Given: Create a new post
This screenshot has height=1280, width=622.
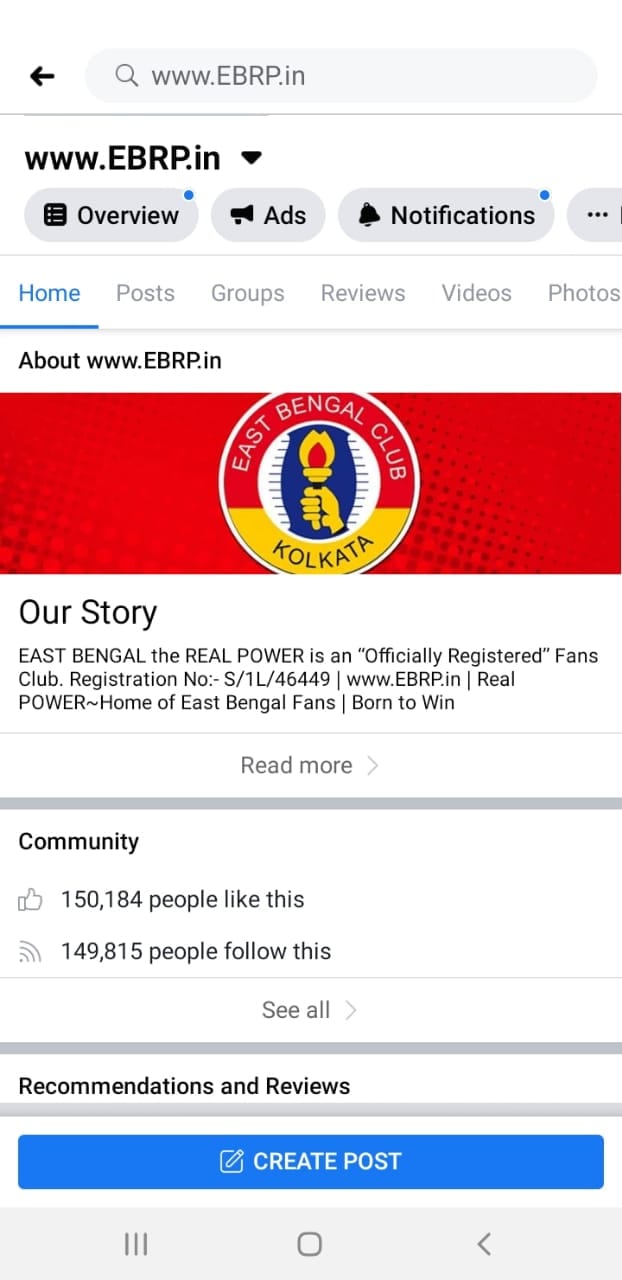Looking at the screenshot, I should [310, 1161].
